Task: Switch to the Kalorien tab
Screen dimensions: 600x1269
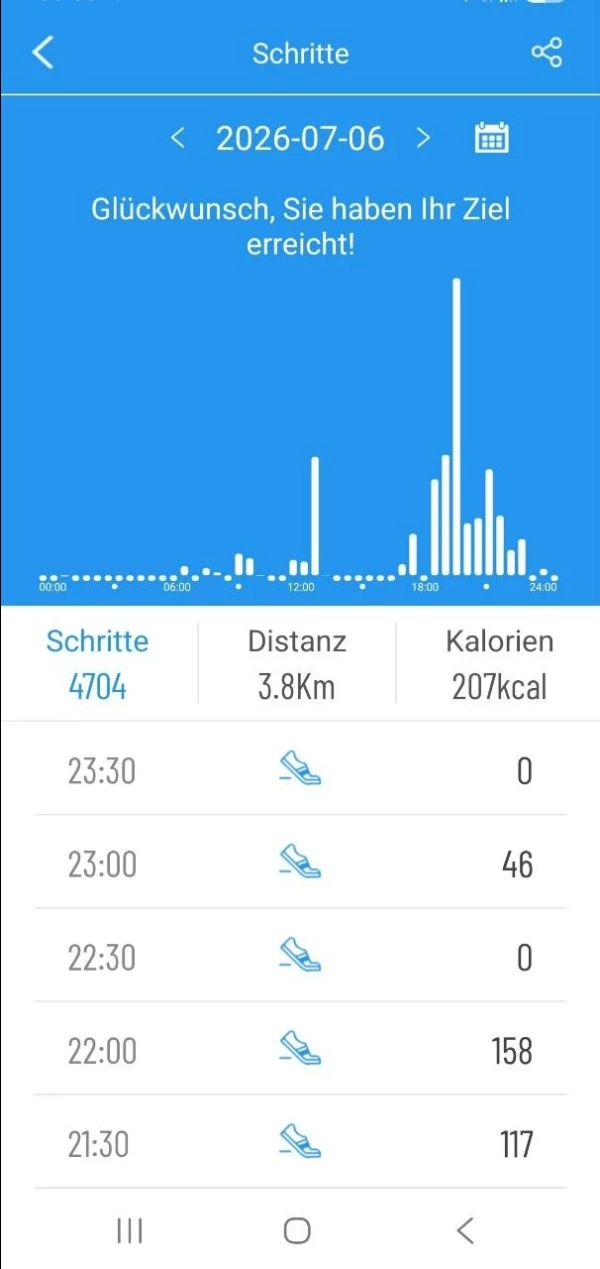Action: tap(499, 663)
